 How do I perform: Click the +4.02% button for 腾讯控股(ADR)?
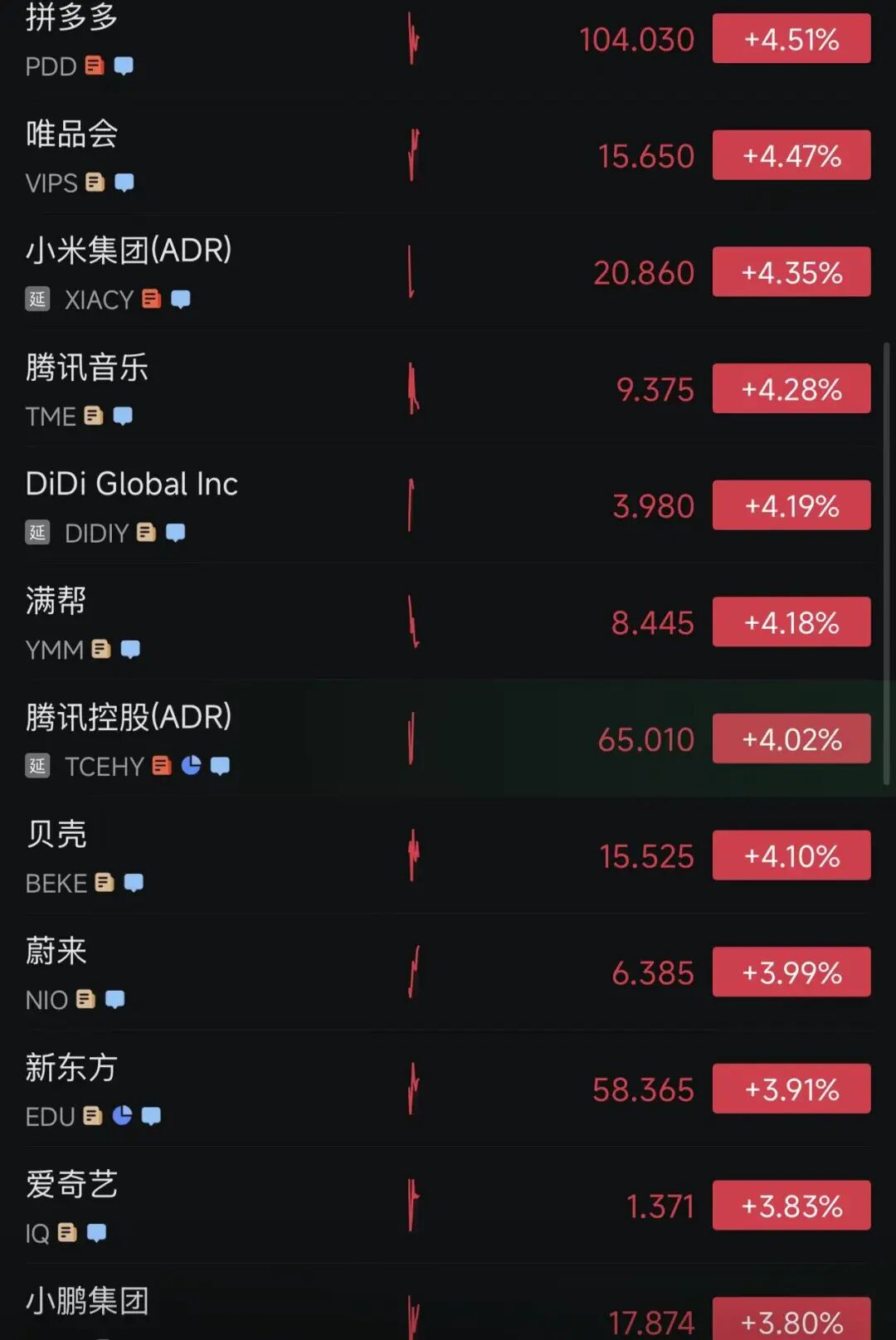click(791, 738)
